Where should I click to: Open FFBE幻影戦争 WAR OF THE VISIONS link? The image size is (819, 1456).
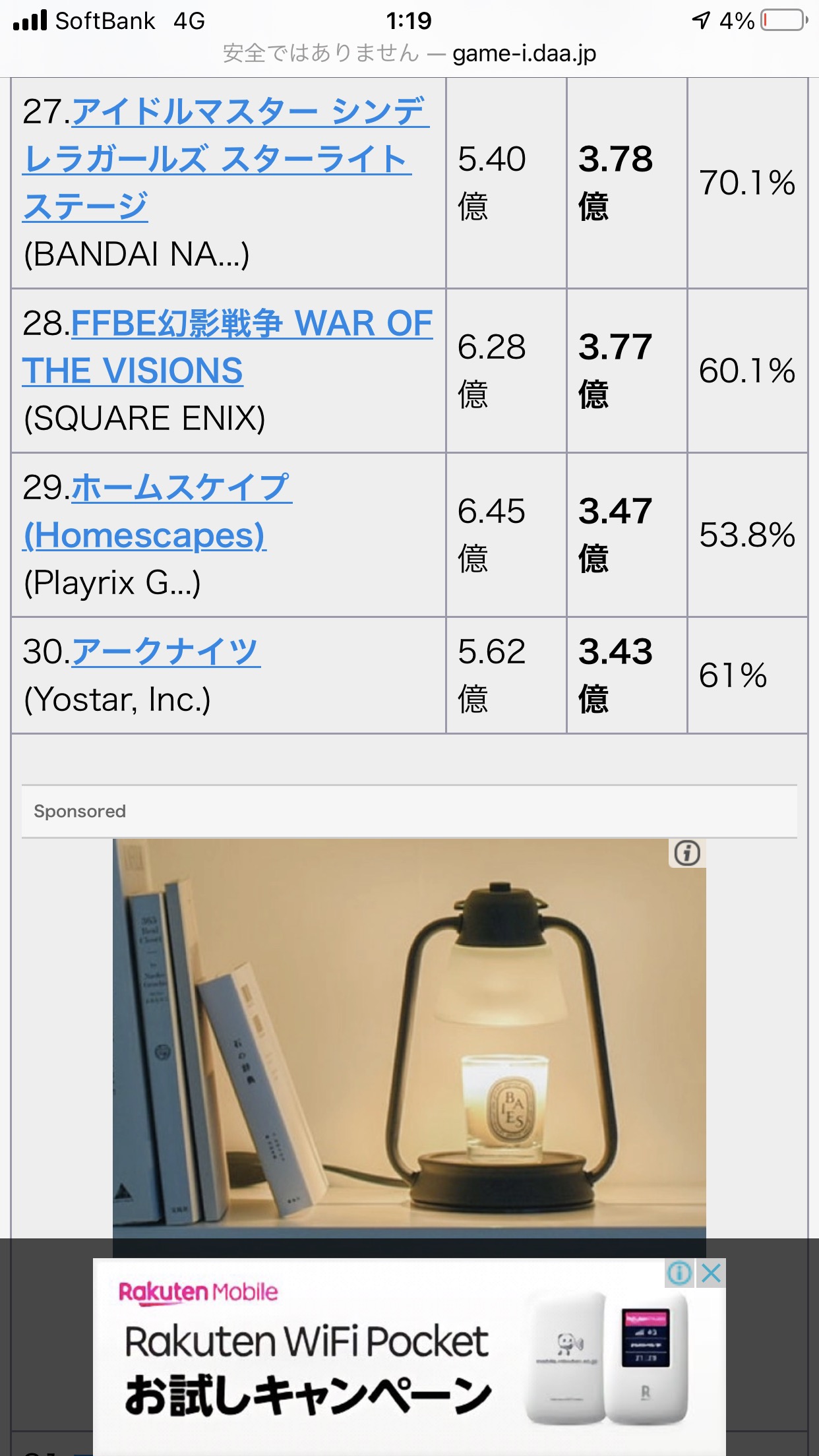(x=228, y=347)
